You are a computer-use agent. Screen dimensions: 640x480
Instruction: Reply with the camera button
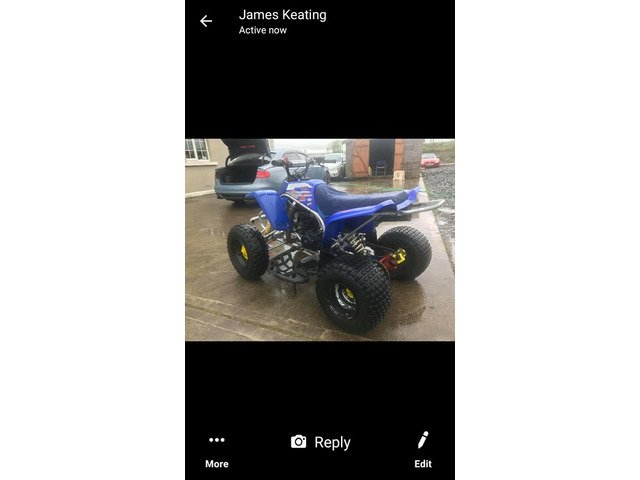click(x=320, y=442)
